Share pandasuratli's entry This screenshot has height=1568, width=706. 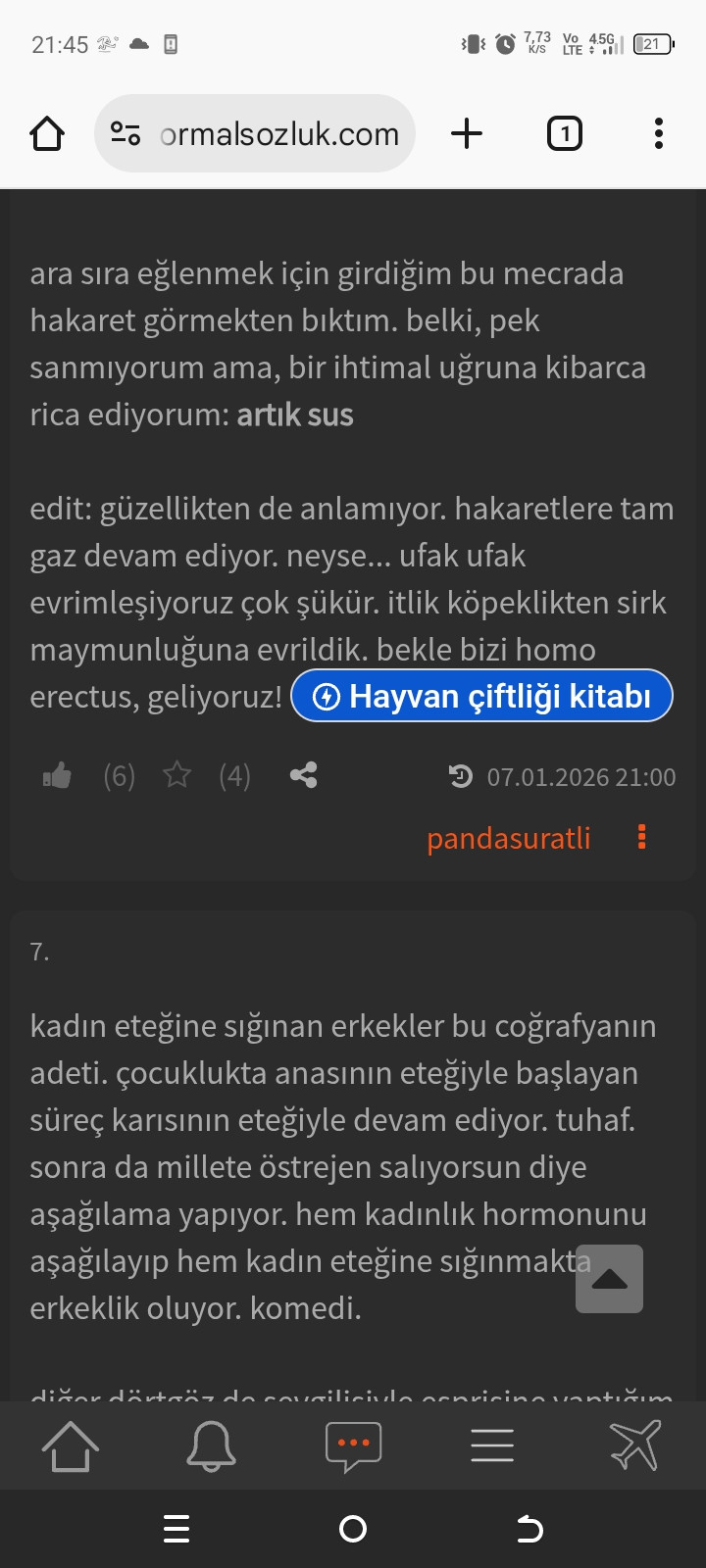click(x=303, y=776)
